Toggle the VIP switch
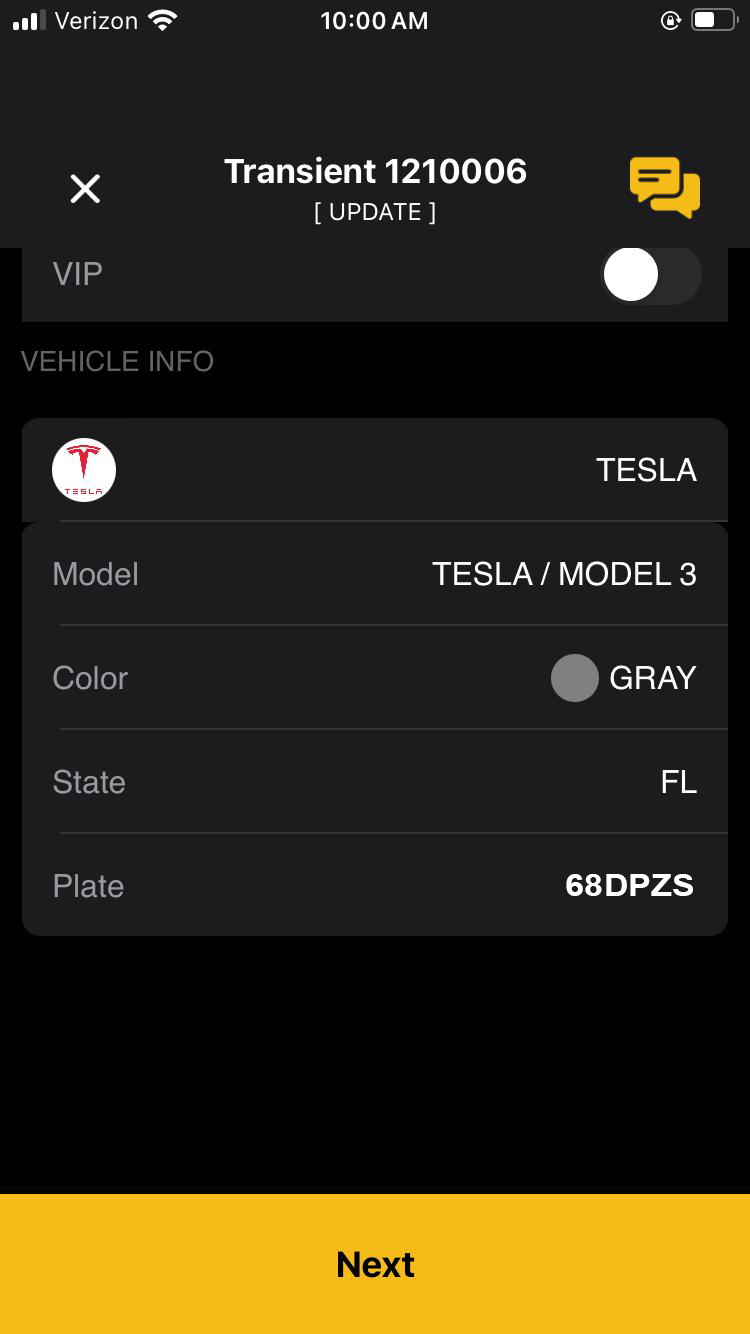Image resolution: width=750 pixels, height=1334 pixels. (650, 275)
